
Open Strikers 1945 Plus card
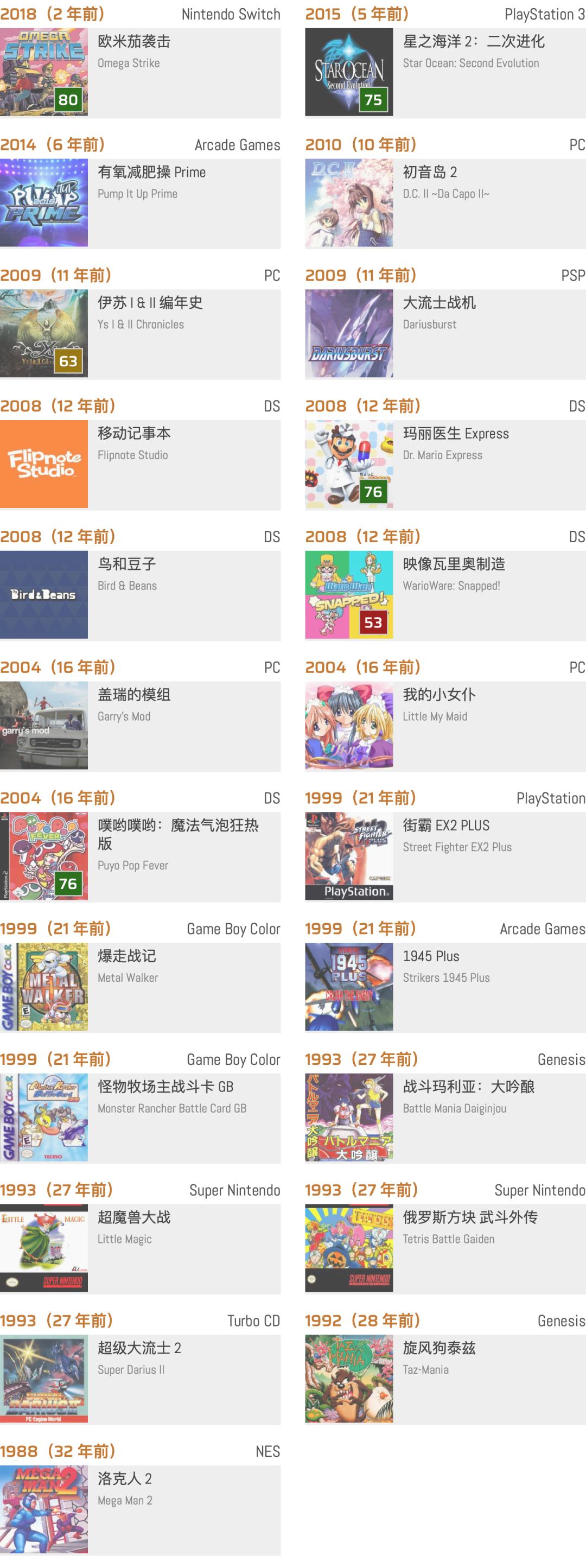coord(445,987)
